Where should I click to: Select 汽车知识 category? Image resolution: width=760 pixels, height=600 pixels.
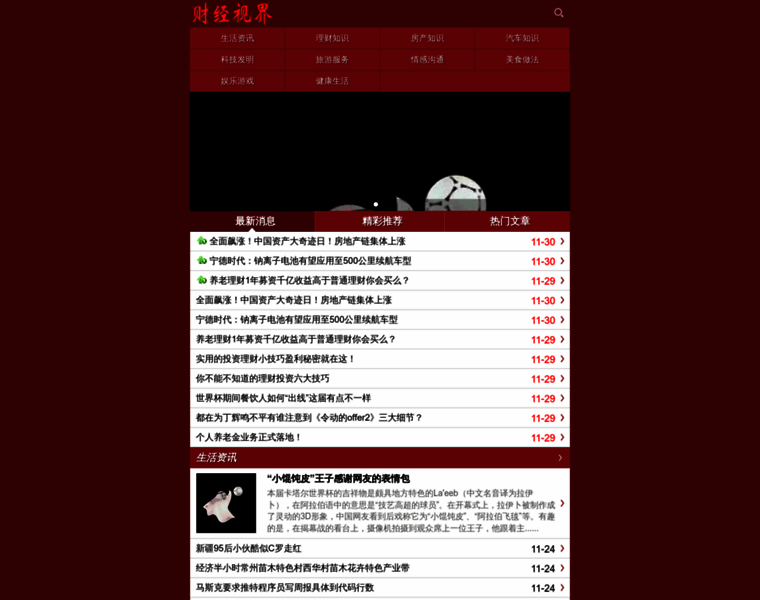522,38
